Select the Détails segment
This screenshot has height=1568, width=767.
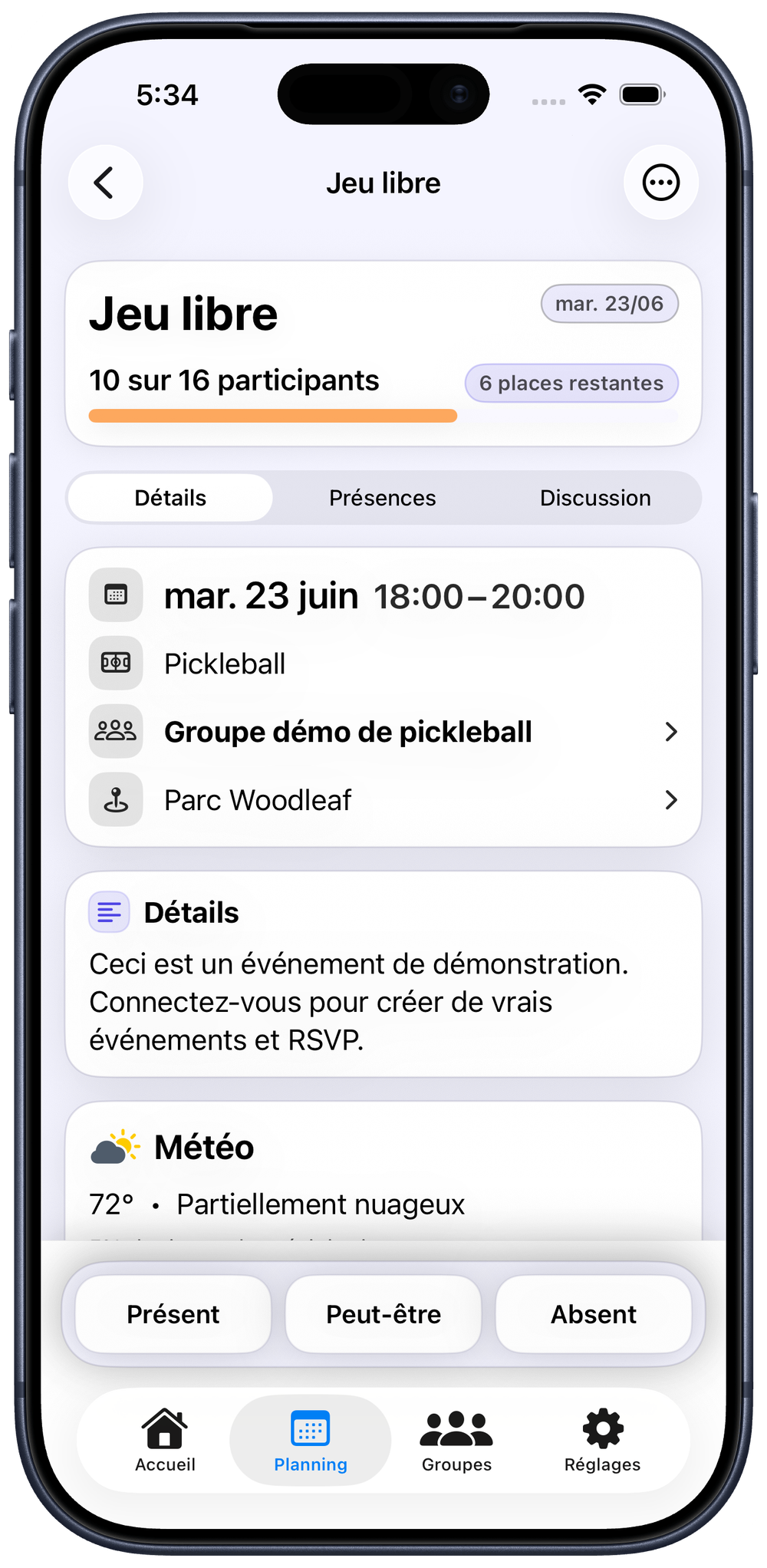pyautogui.click(x=170, y=498)
